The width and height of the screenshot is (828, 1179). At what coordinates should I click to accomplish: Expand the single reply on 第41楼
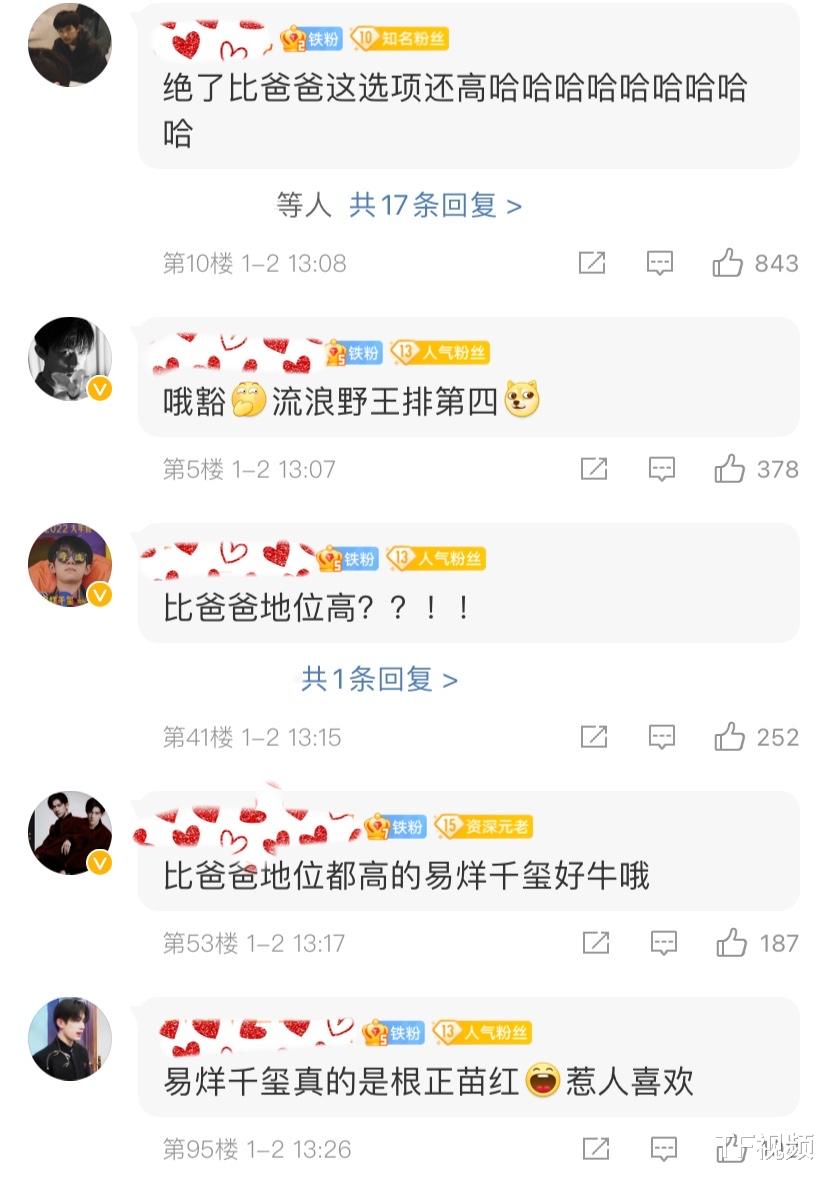click(x=378, y=678)
